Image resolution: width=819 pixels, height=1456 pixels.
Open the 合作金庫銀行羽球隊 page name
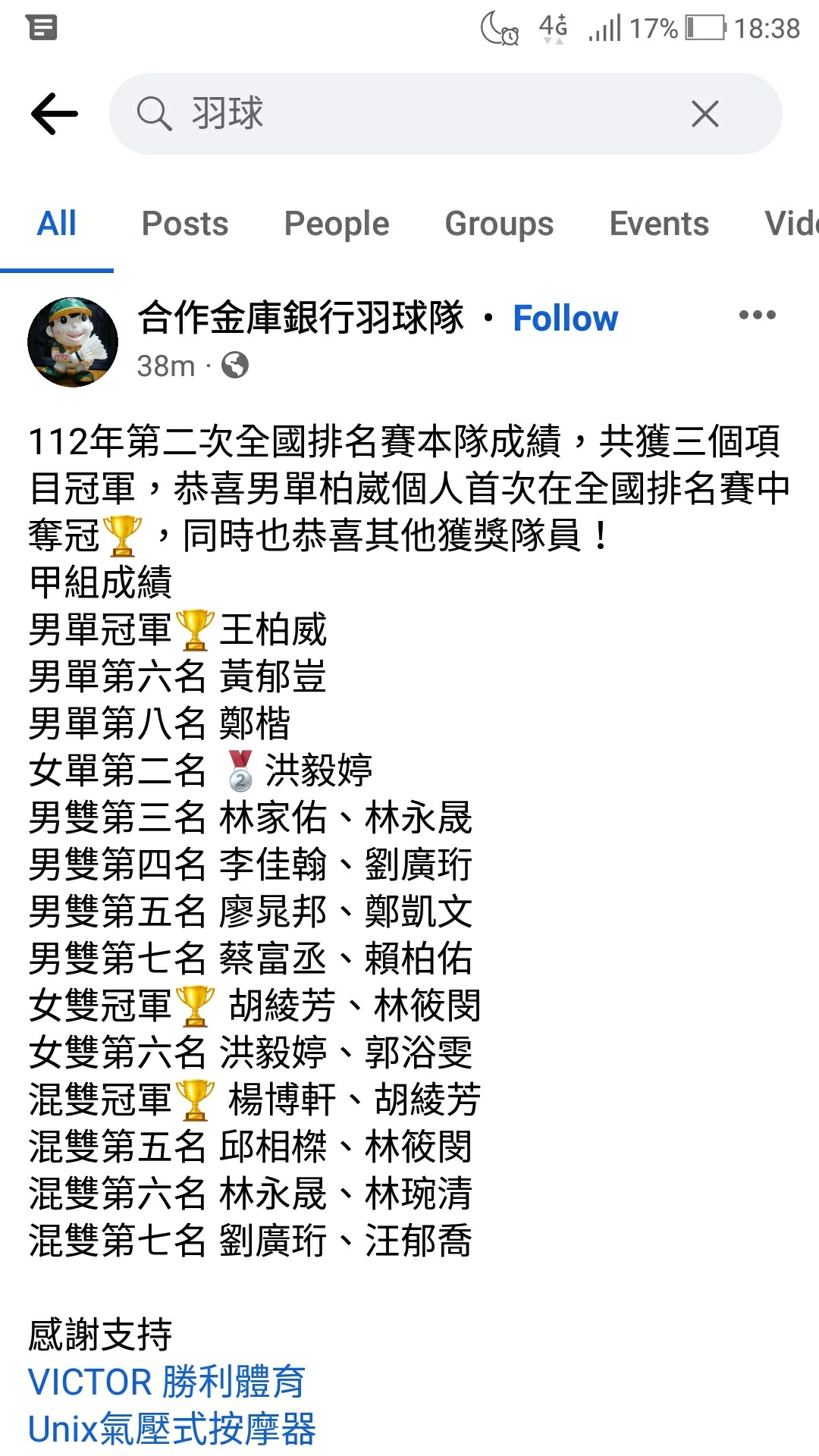click(300, 318)
